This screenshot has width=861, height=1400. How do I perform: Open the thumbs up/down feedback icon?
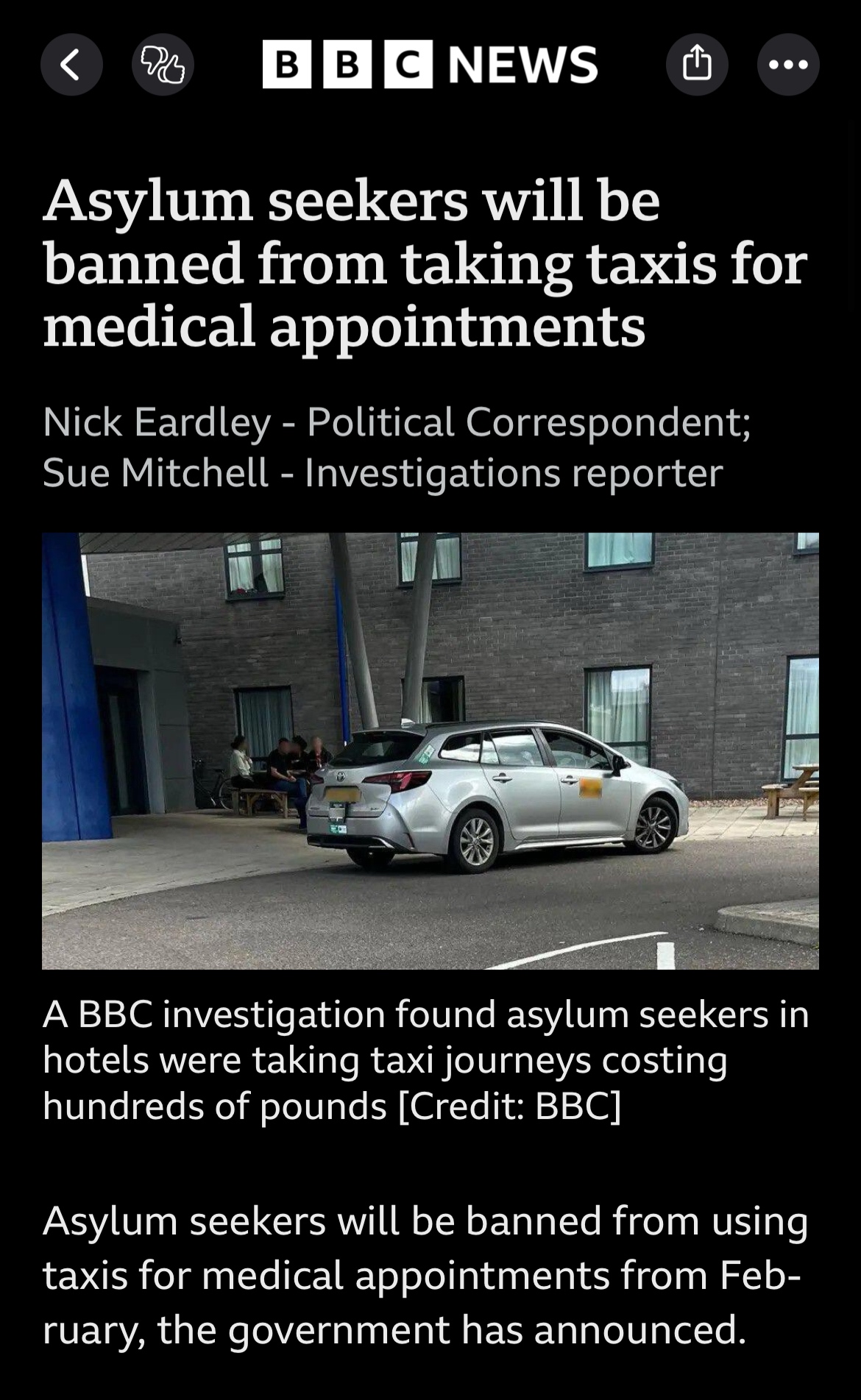coord(163,65)
